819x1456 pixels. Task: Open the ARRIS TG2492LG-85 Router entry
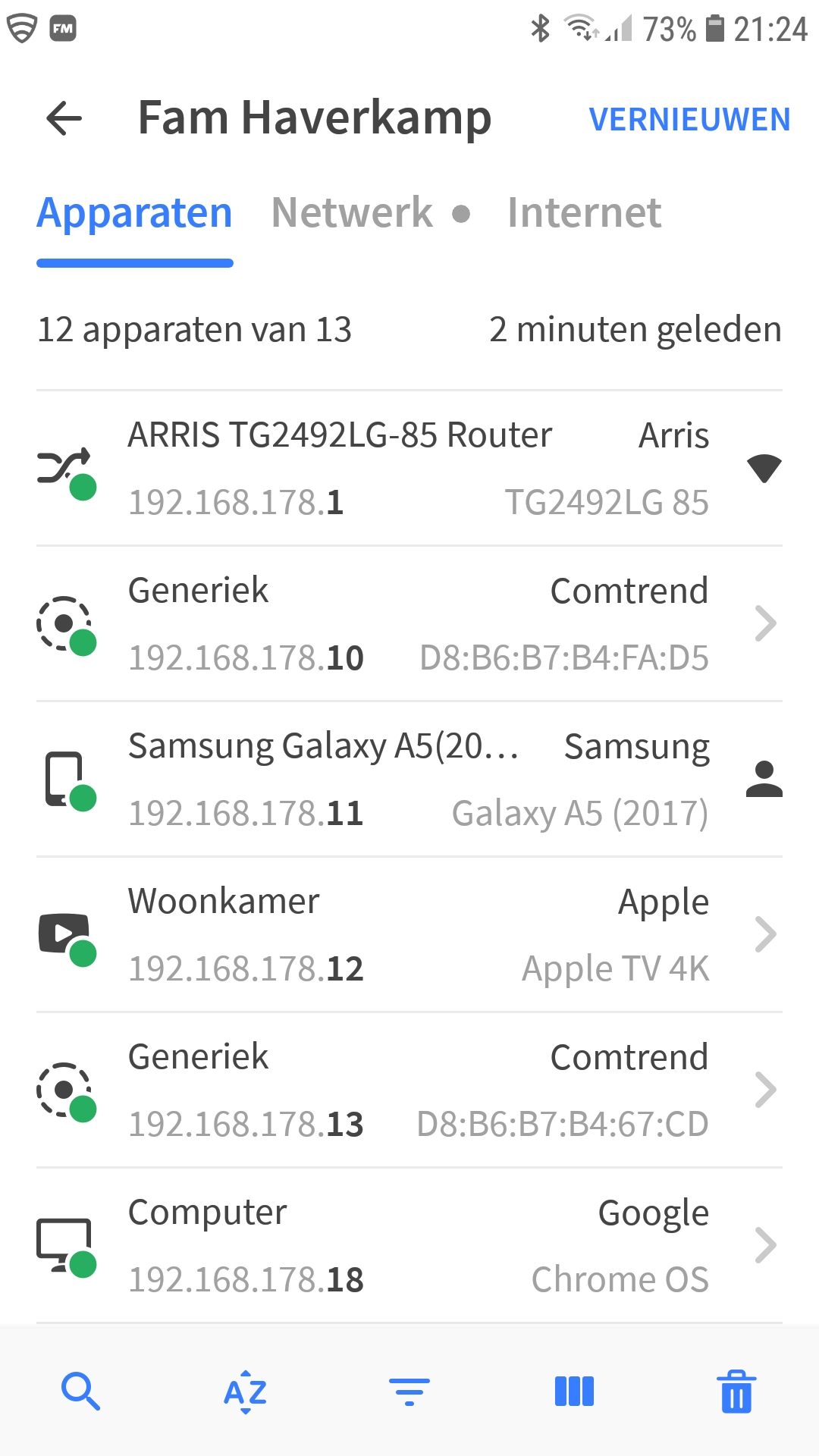coord(409,469)
